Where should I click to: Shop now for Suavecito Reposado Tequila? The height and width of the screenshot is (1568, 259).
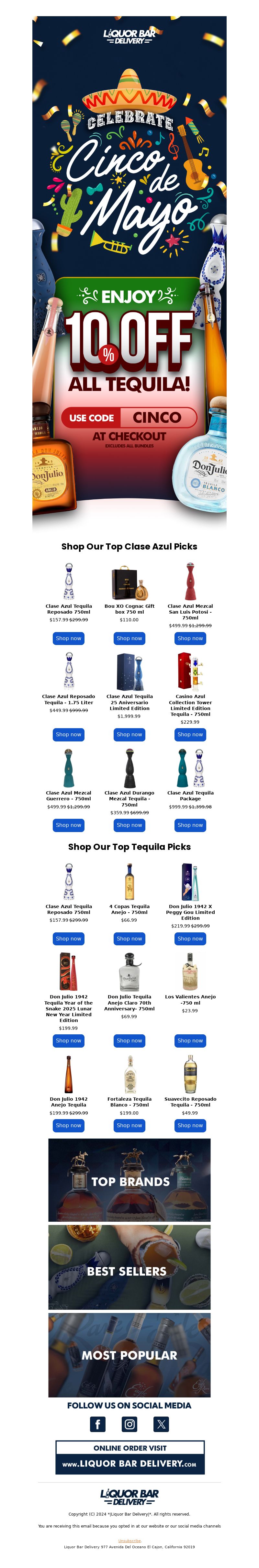pos(190,1125)
